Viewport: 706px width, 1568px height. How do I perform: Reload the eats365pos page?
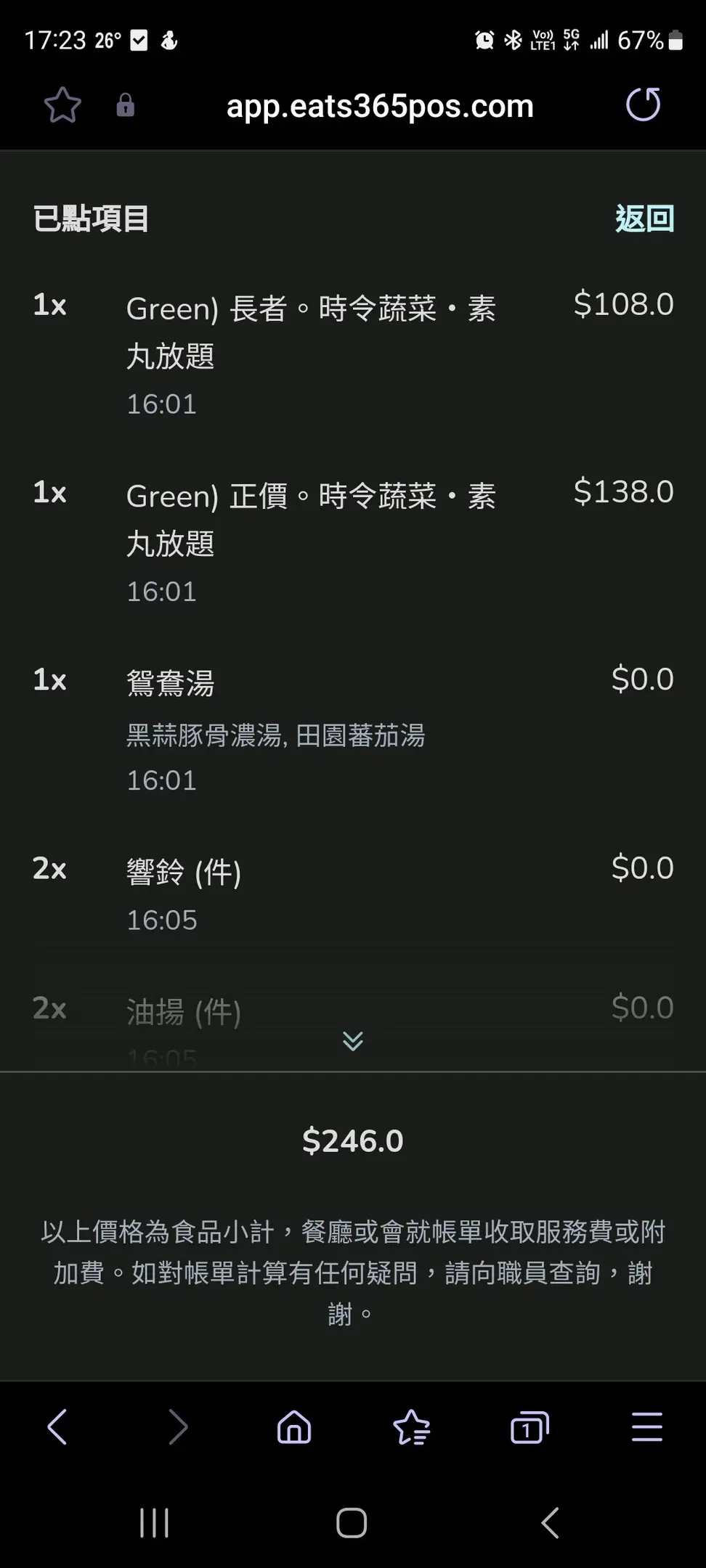point(643,105)
